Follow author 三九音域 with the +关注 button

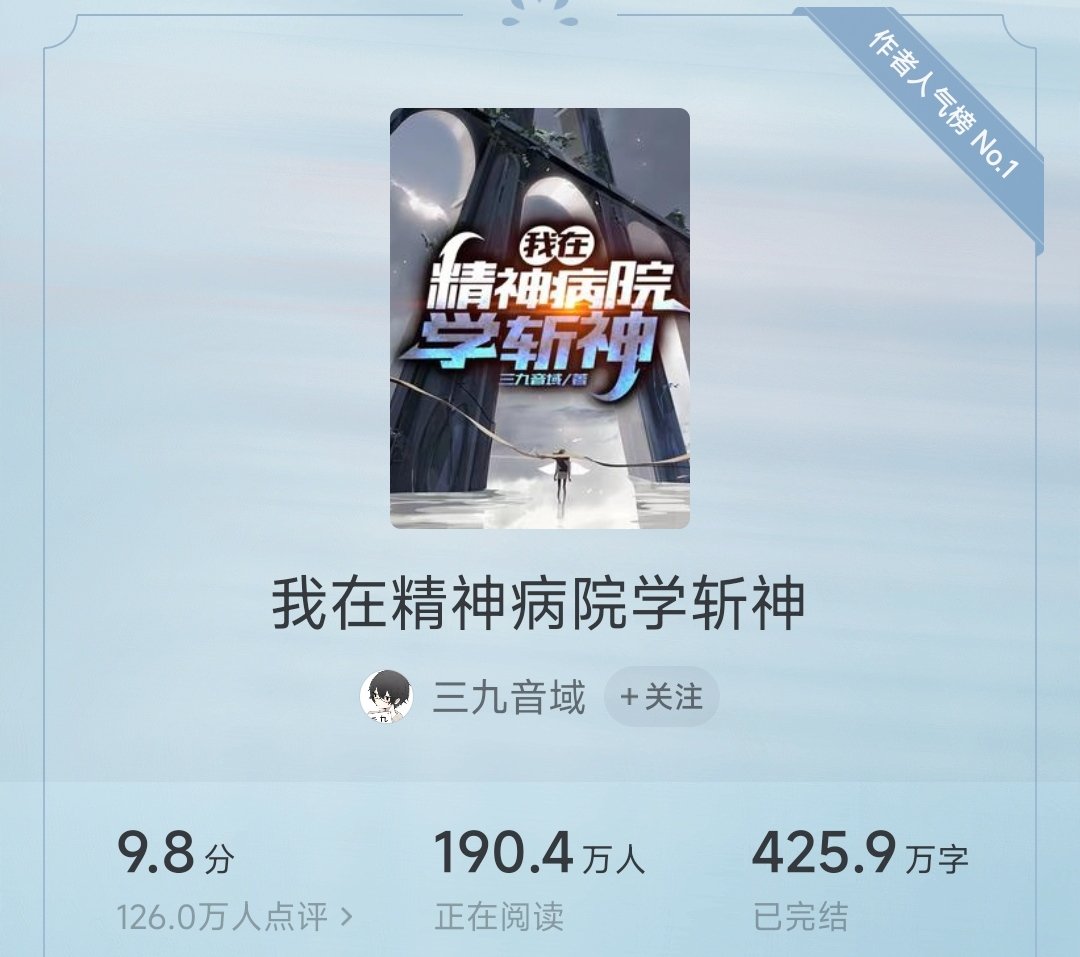point(661,697)
